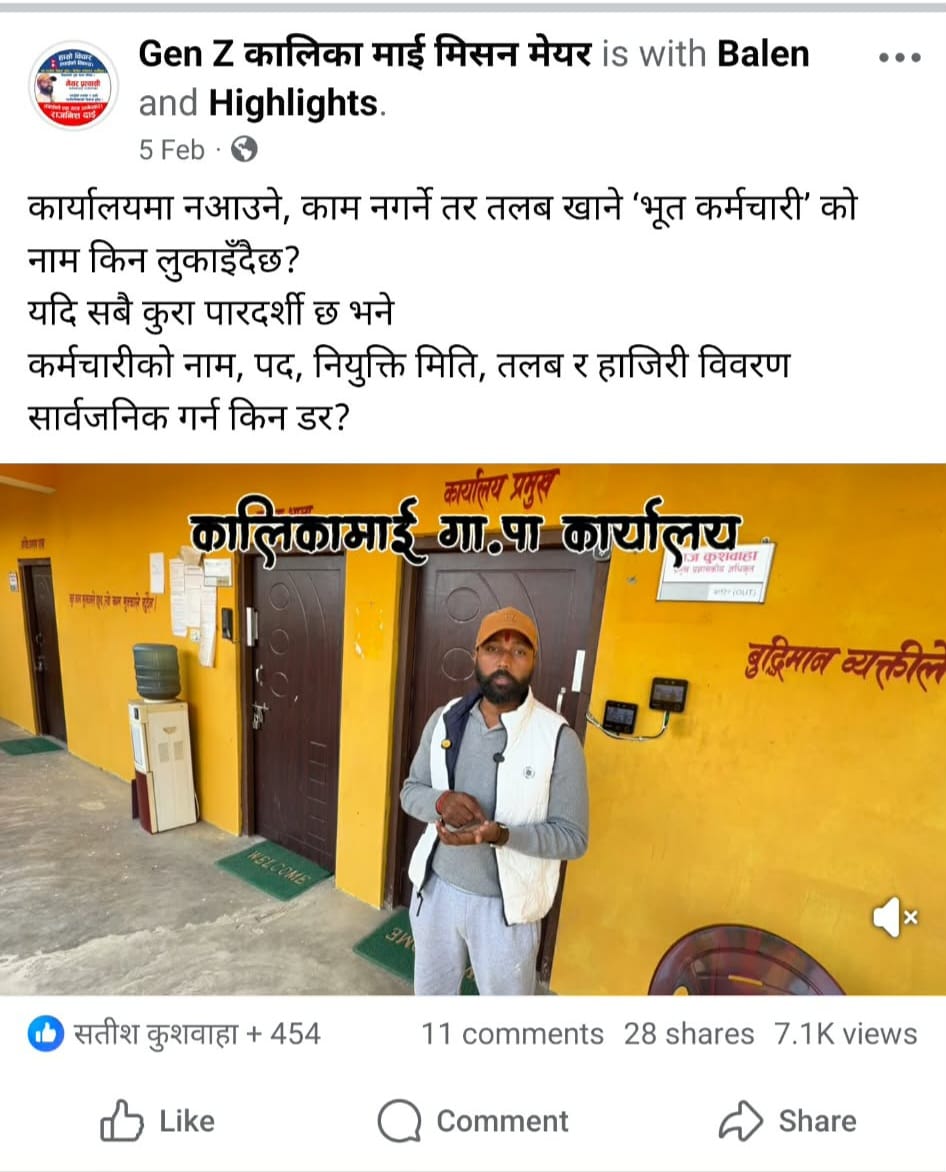Image resolution: width=946 pixels, height=1172 pixels.
Task: Open the Gen Z कालिका माई मिसन मेयर page
Action: tap(365, 54)
